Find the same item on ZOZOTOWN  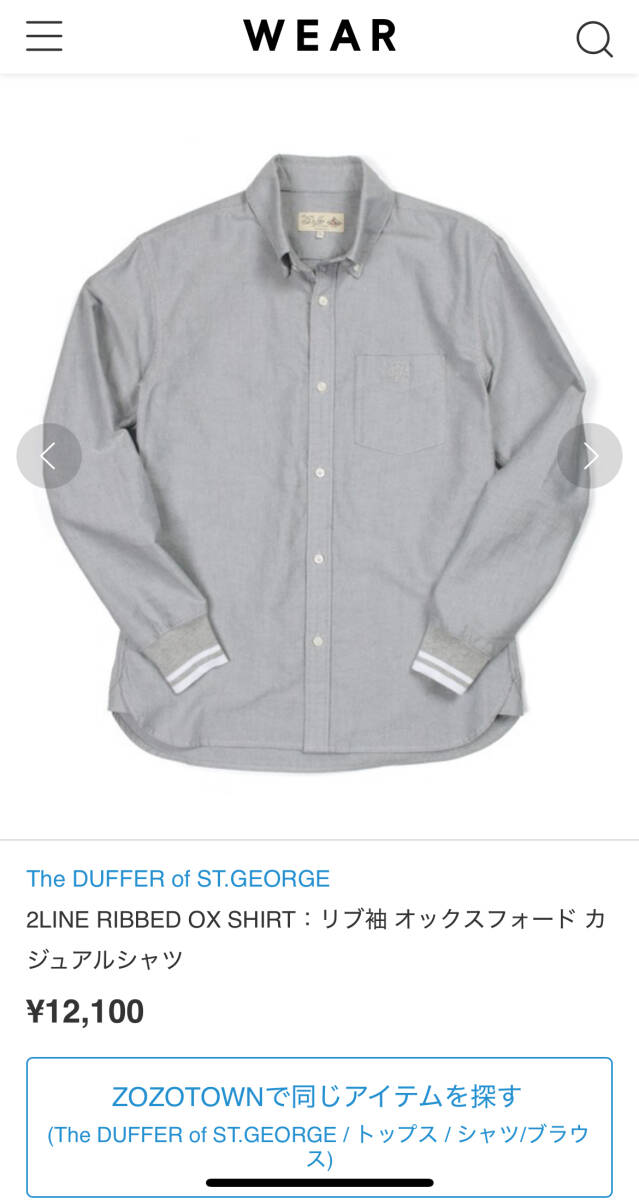[319, 1127]
